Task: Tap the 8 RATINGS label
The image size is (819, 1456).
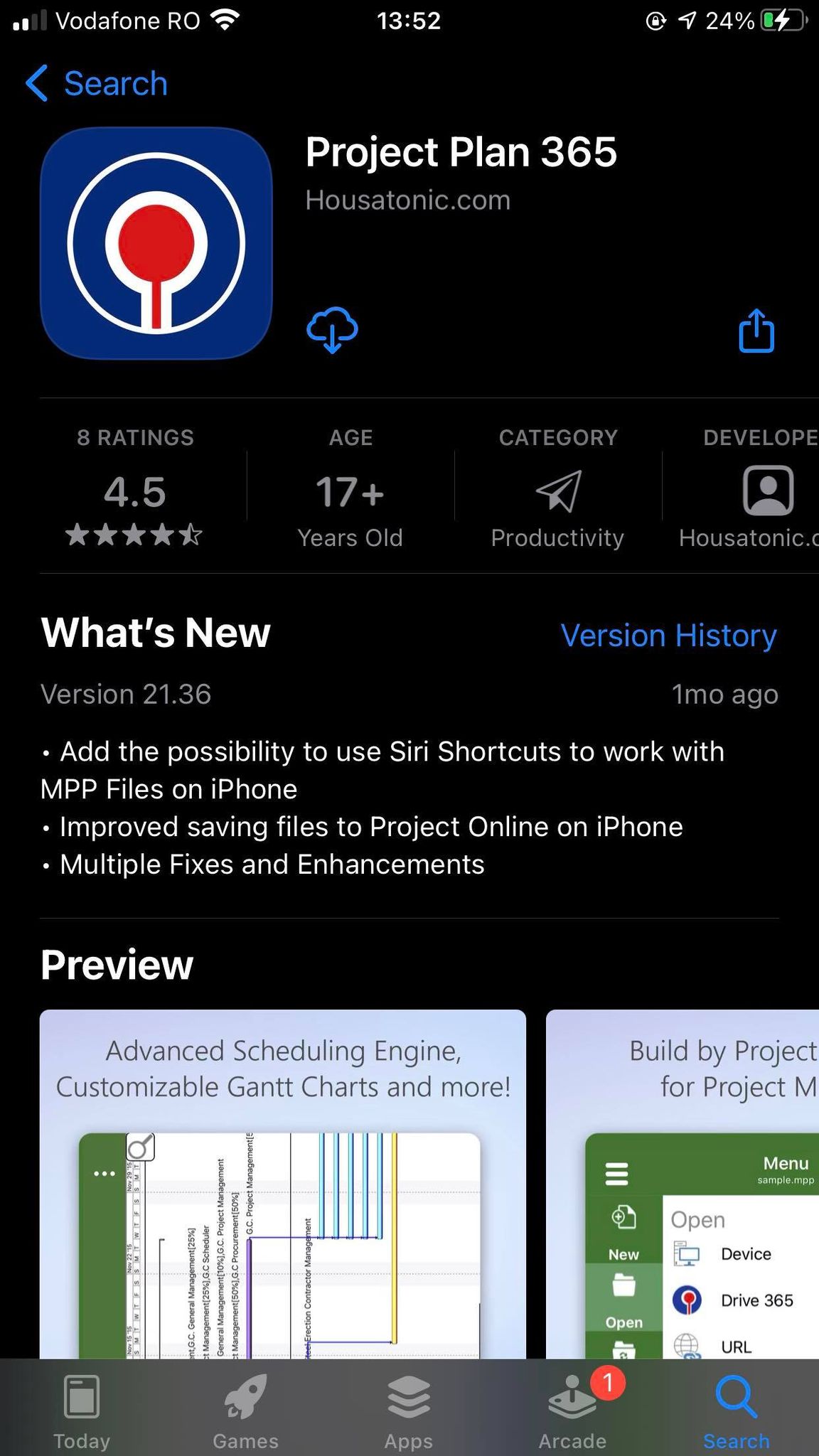Action: click(x=135, y=437)
